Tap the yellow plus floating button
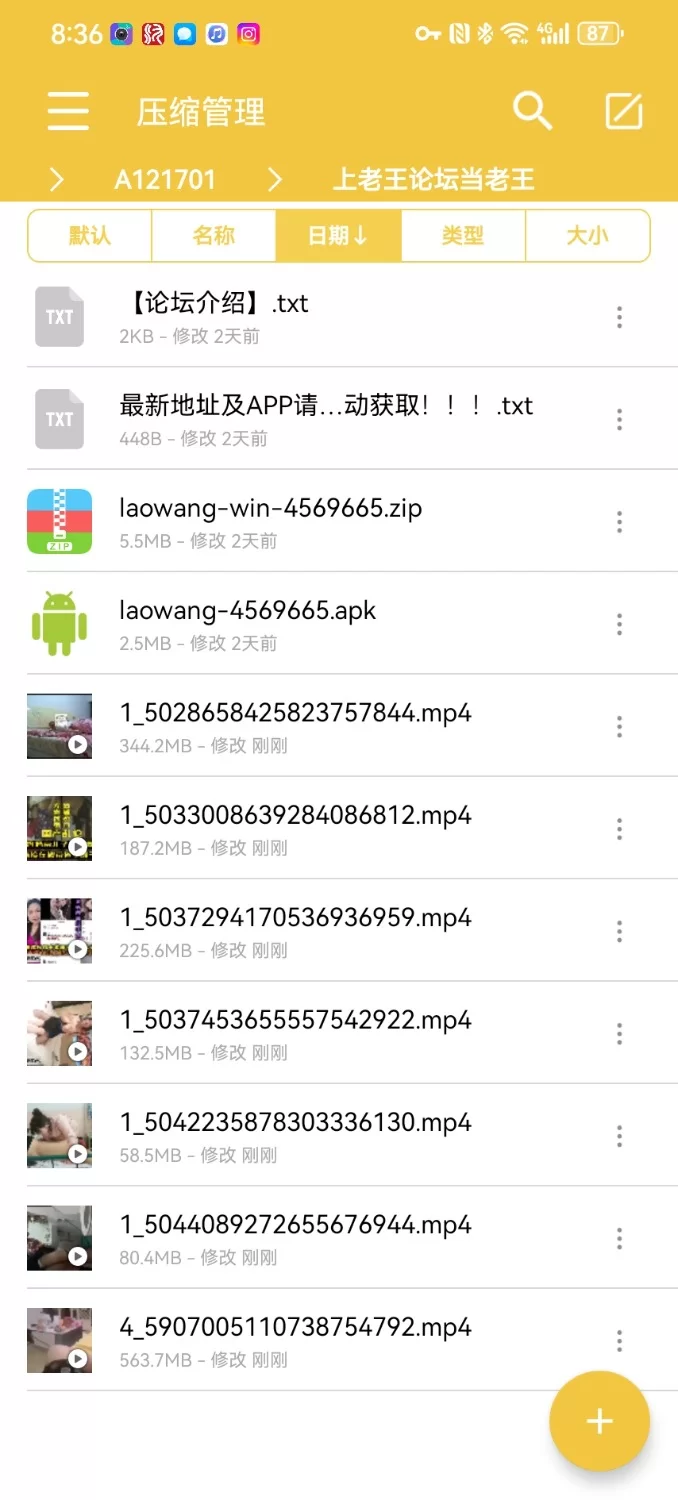This screenshot has width=678, height=1500. click(x=599, y=1421)
